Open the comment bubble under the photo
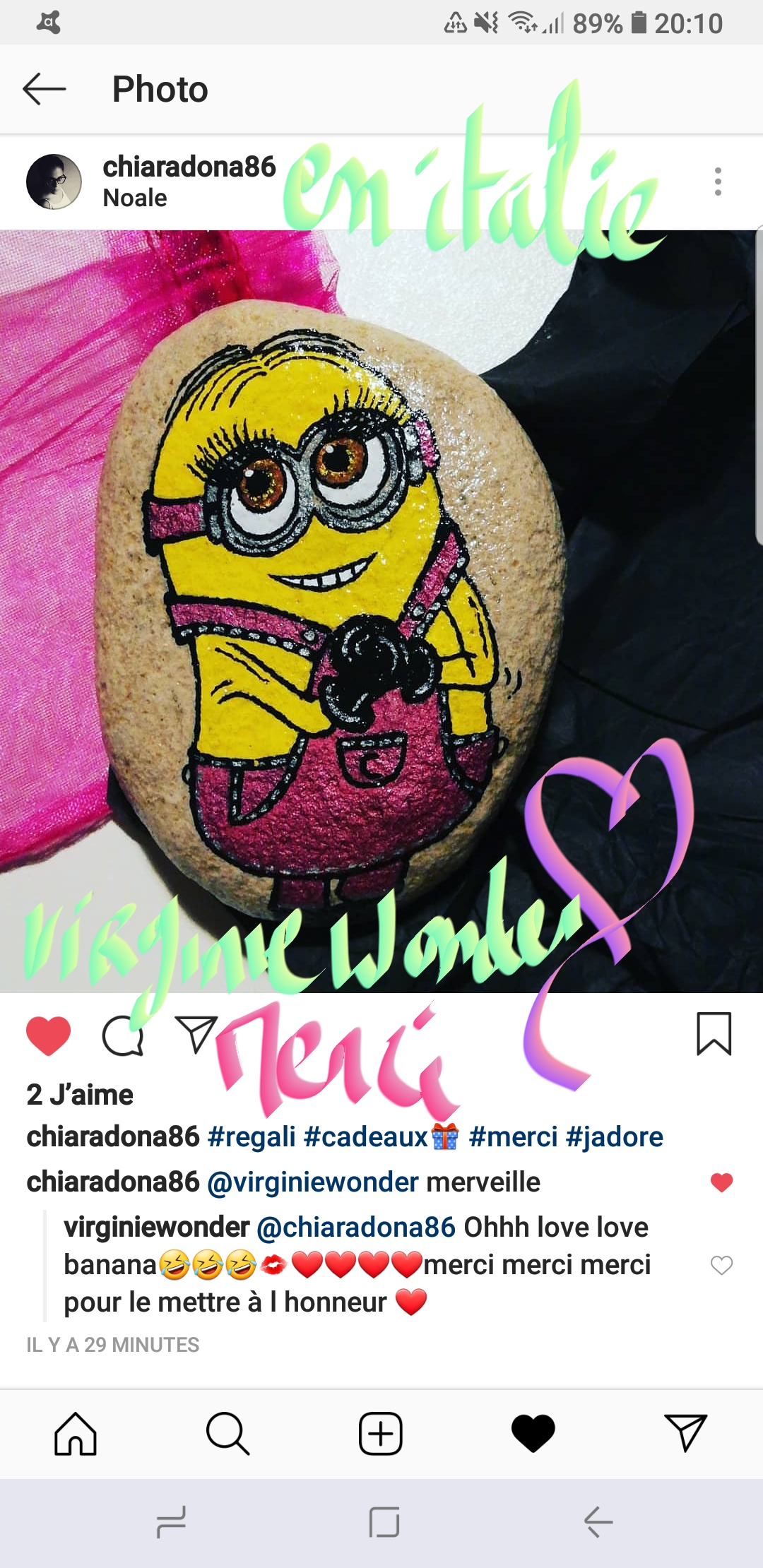763x1568 pixels. coord(123,1036)
